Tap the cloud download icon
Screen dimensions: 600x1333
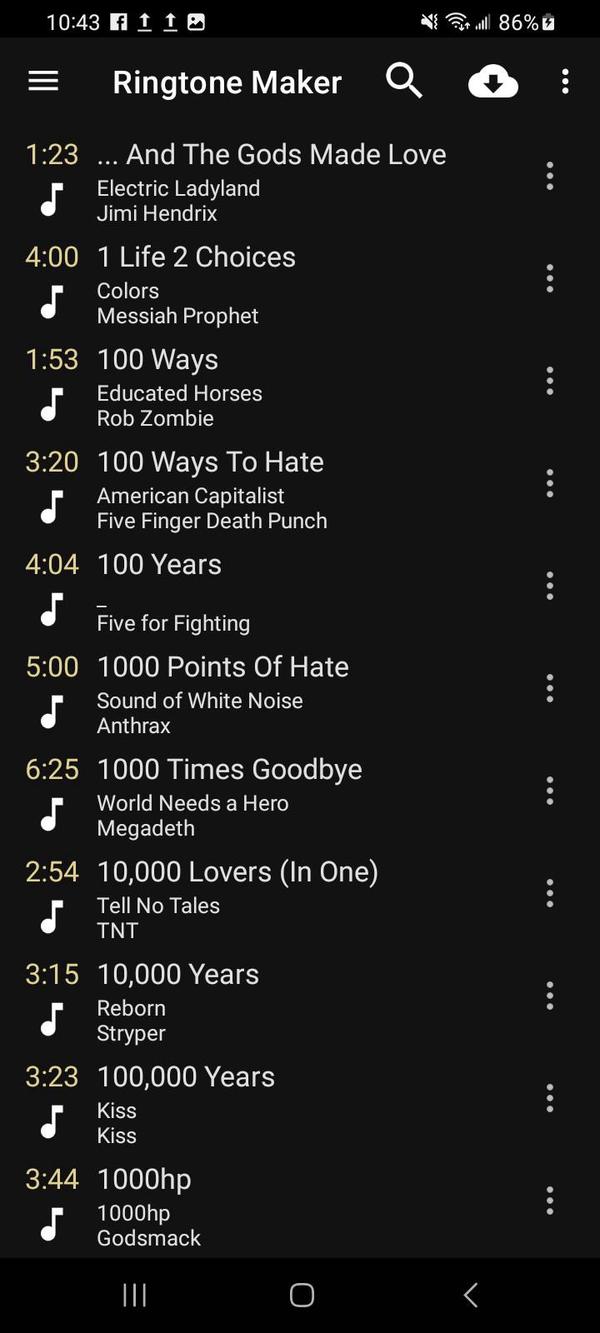coord(492,83)
